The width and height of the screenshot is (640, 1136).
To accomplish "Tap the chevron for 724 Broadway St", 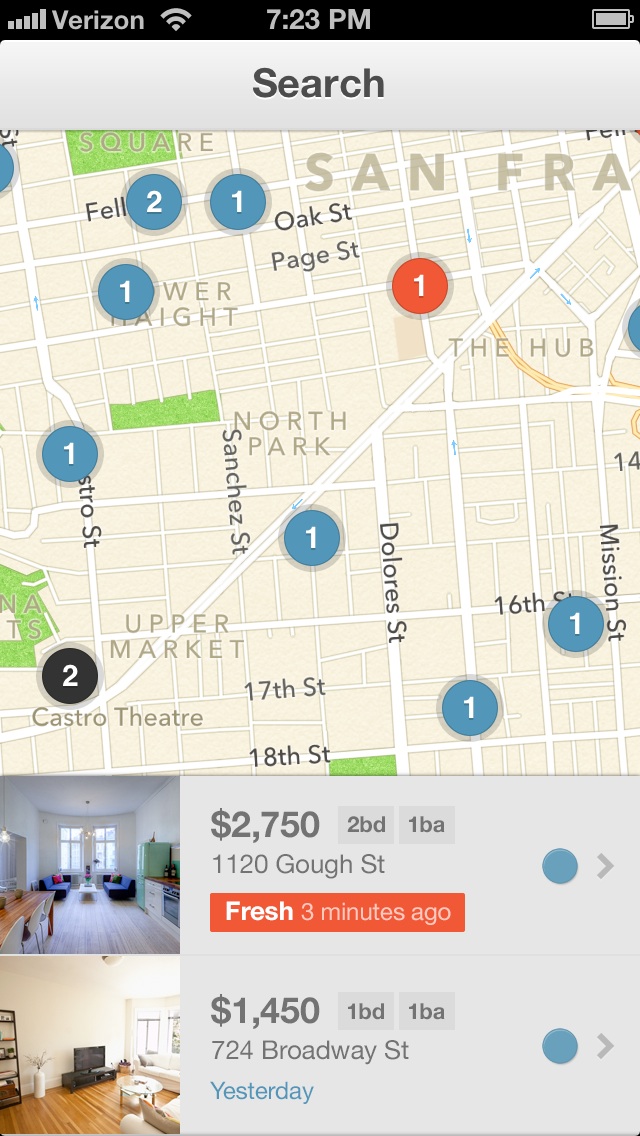I will point(605,1046).
